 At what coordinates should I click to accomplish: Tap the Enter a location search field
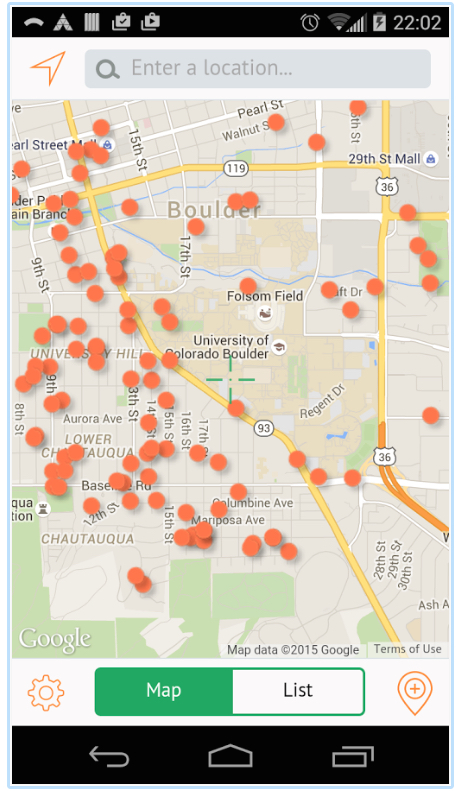coord(258,69)
